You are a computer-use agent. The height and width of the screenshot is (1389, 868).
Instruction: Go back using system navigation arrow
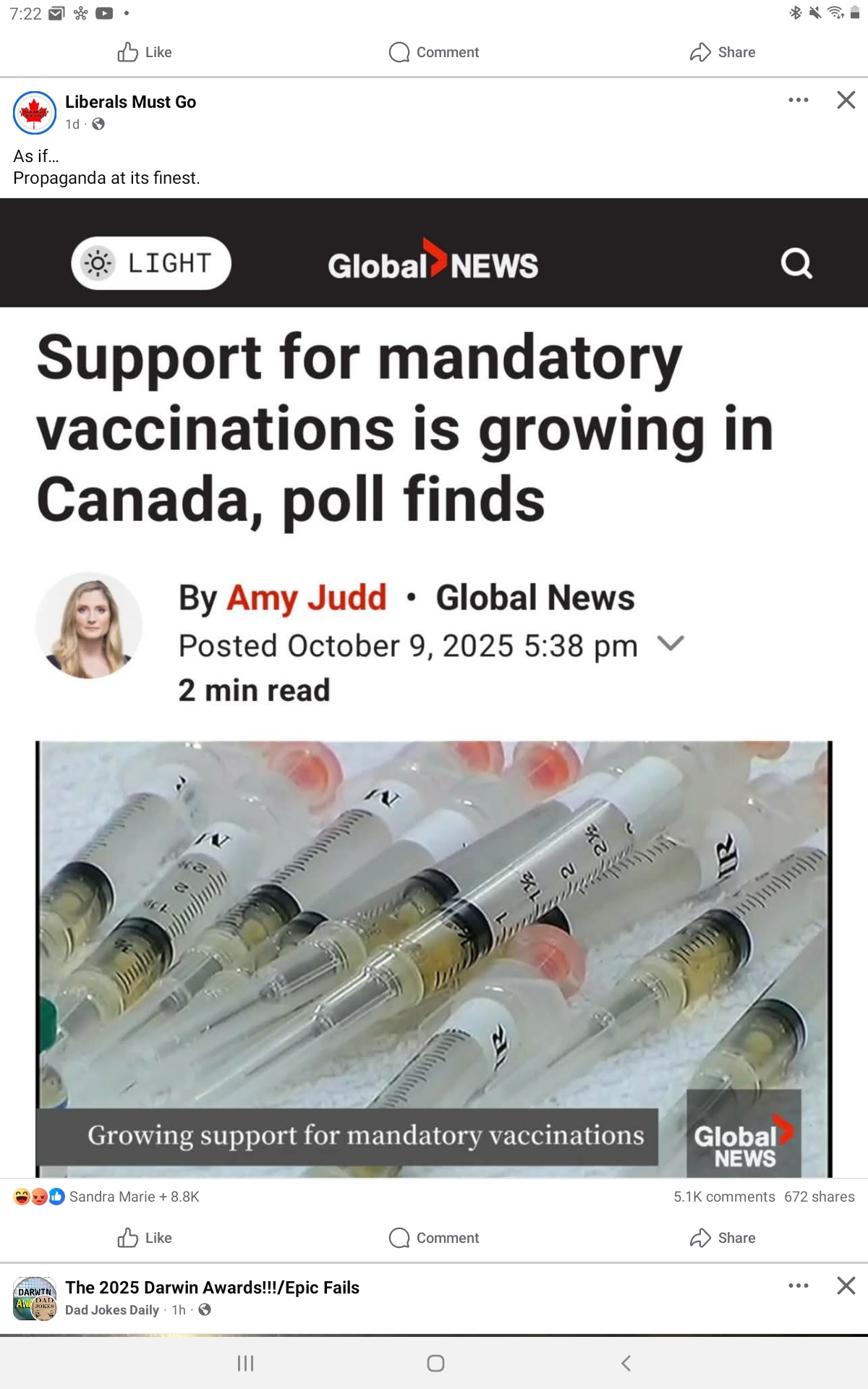point(626,1363)
